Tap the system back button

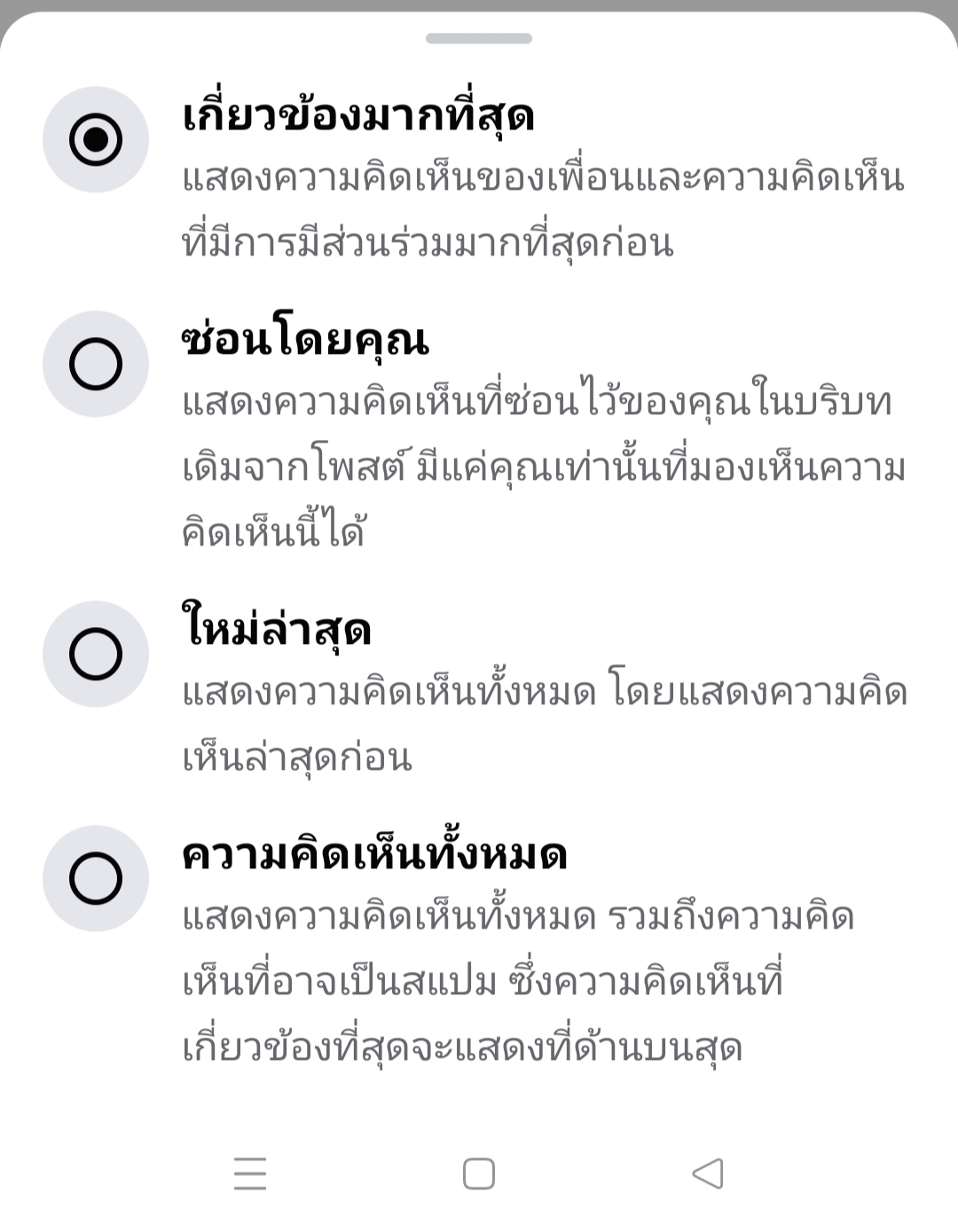pos(708,1173)
